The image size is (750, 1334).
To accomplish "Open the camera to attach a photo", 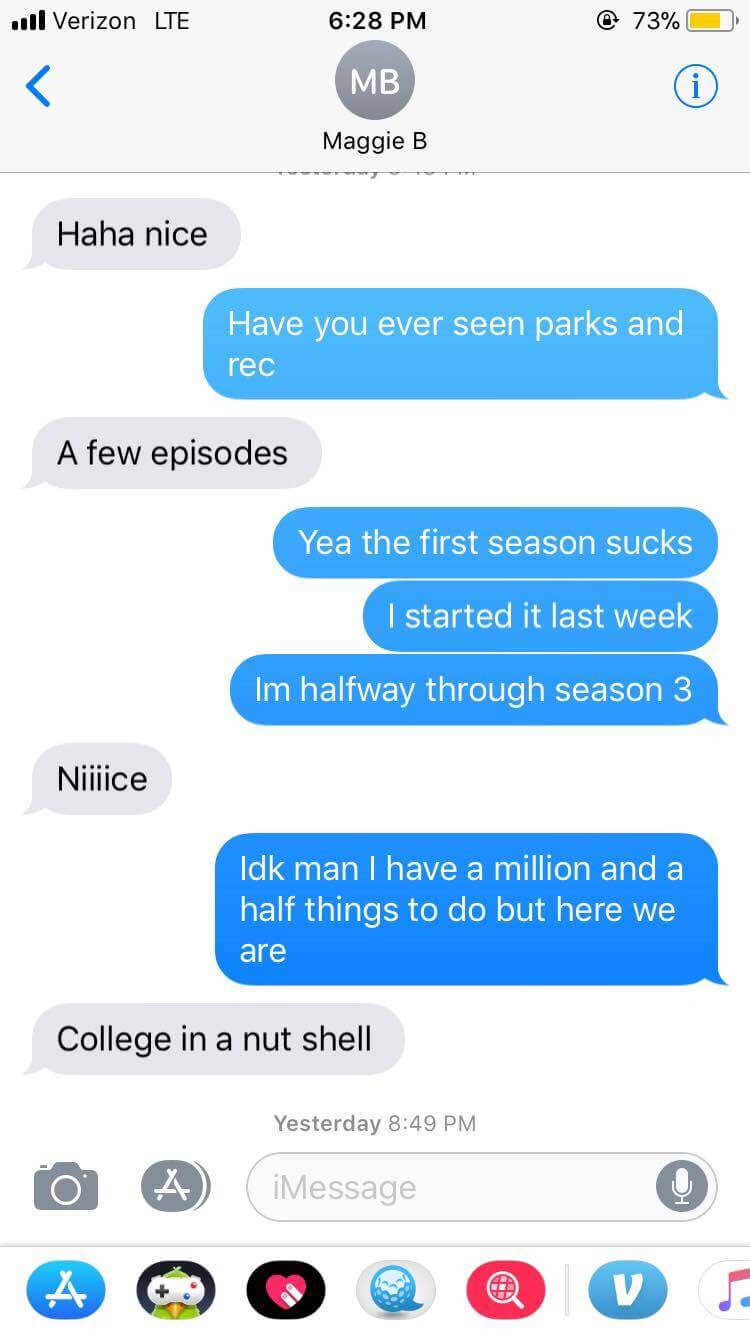I will [66, 1187].
